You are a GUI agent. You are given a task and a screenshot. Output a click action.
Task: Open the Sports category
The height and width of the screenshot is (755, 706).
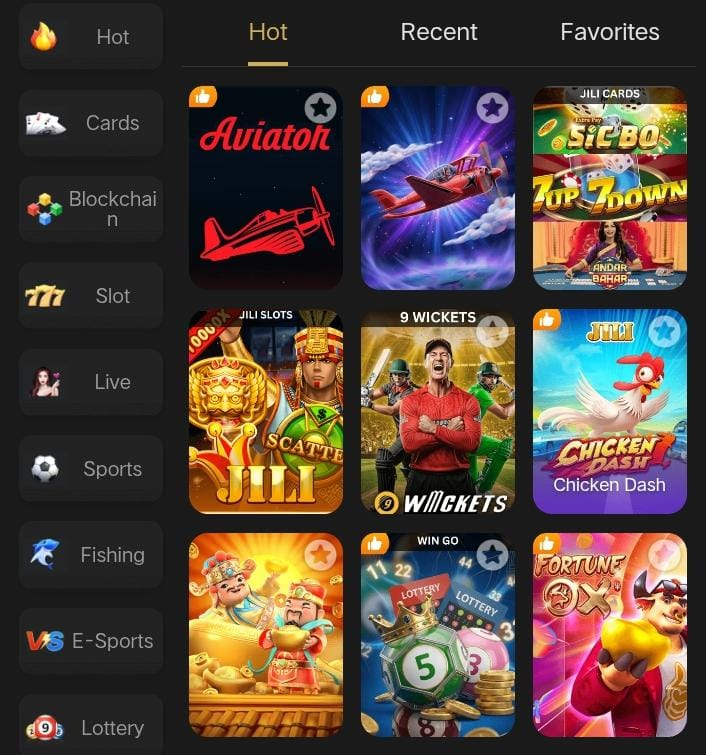coord(91,469)
